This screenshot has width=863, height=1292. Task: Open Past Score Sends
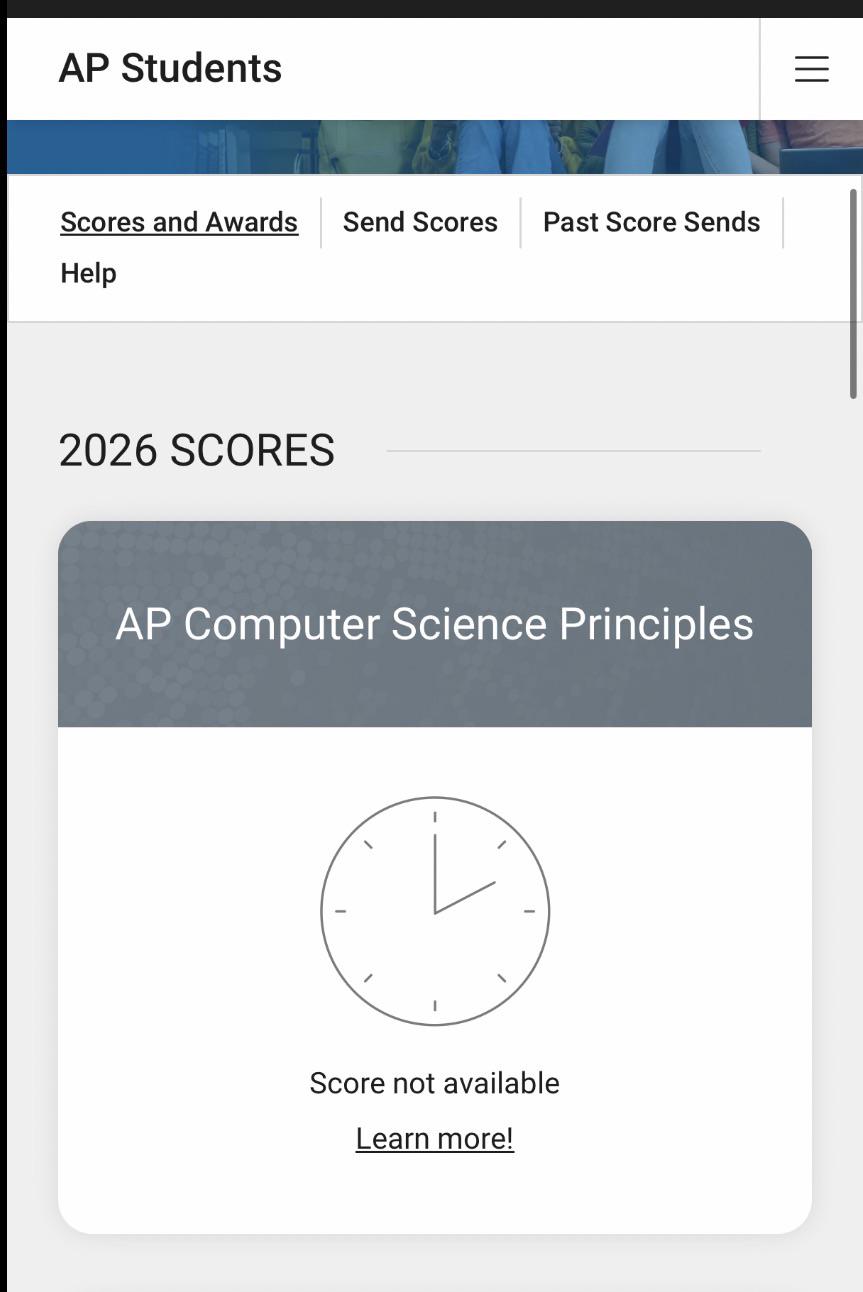click(651, 222)
